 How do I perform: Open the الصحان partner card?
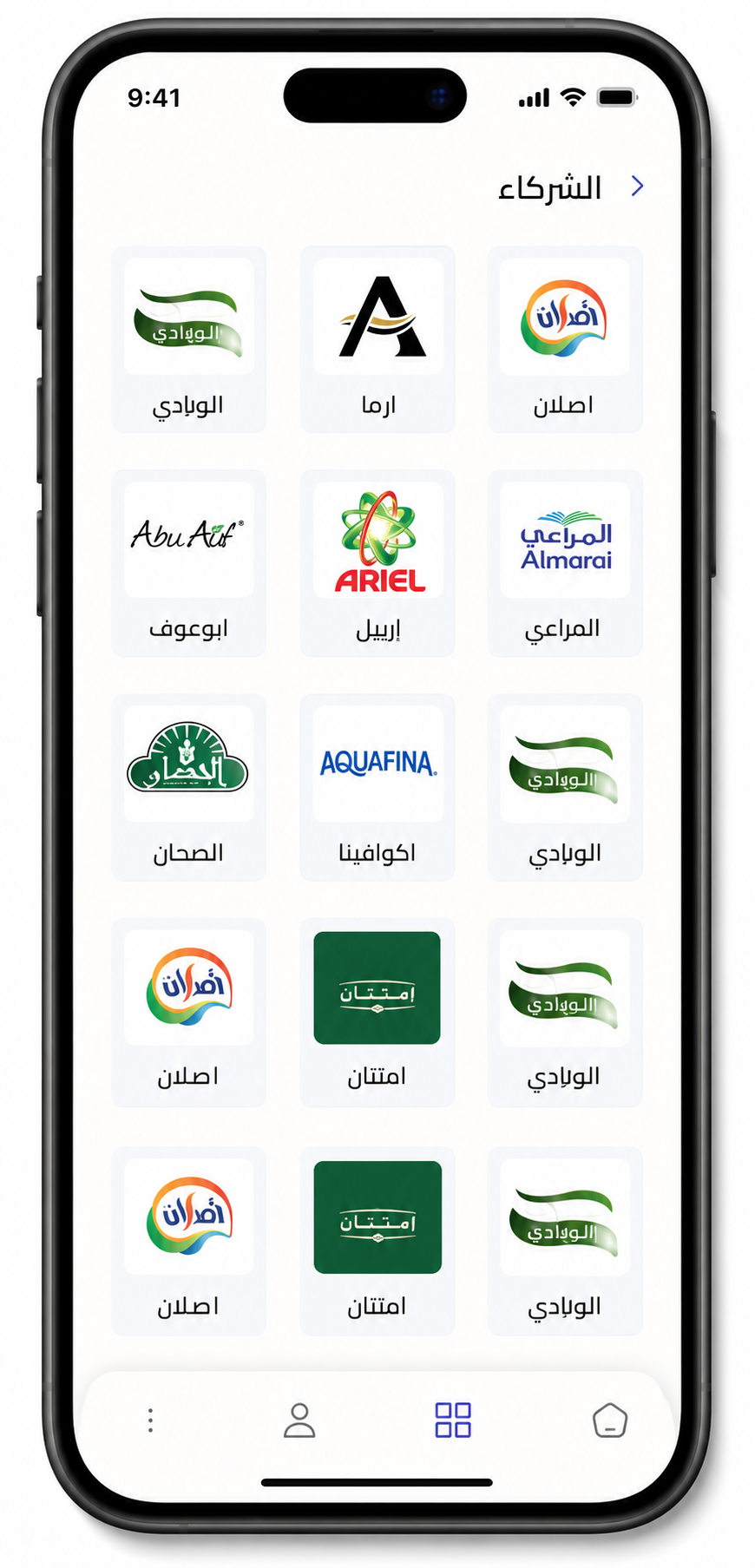(x=188, y=787)
